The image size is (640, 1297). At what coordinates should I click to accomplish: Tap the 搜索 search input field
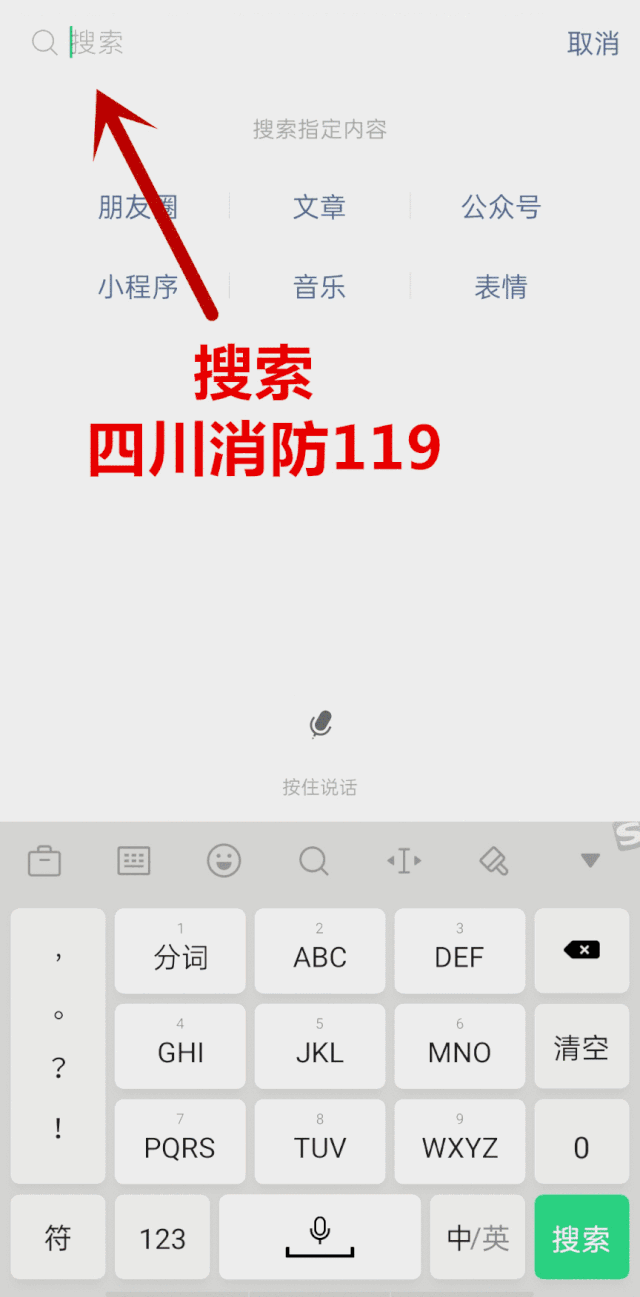click(300, 43)
